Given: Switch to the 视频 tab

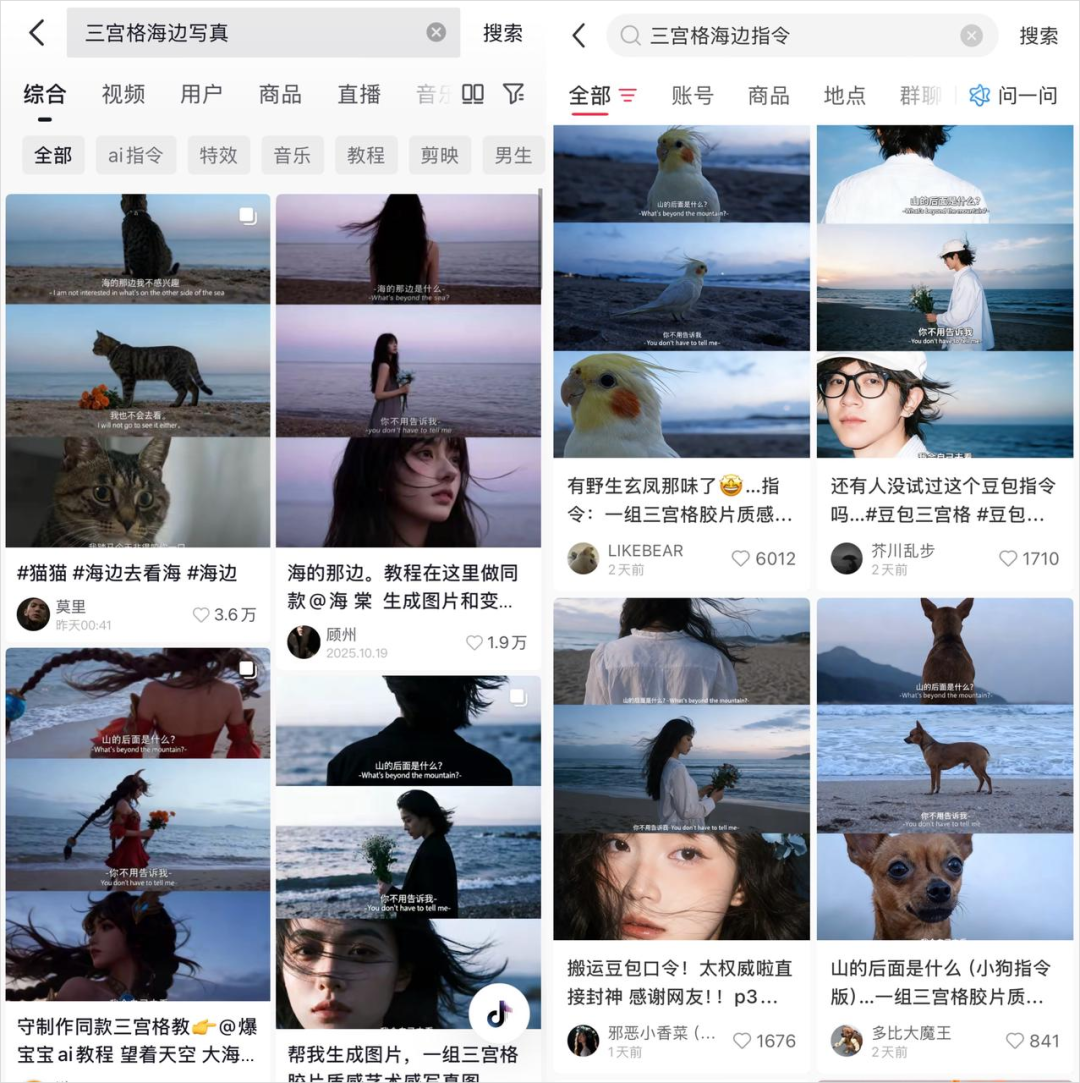Looking at the screenshot, I should [122, 94].
